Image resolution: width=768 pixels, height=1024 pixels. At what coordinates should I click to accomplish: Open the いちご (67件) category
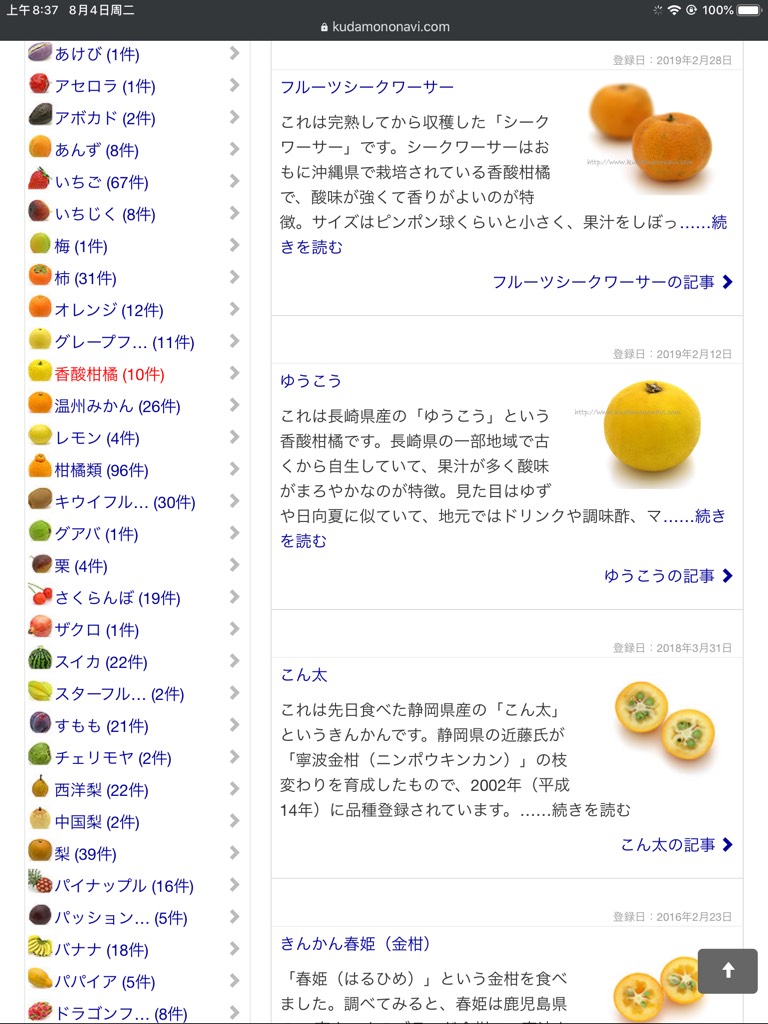tap(101, 182)
